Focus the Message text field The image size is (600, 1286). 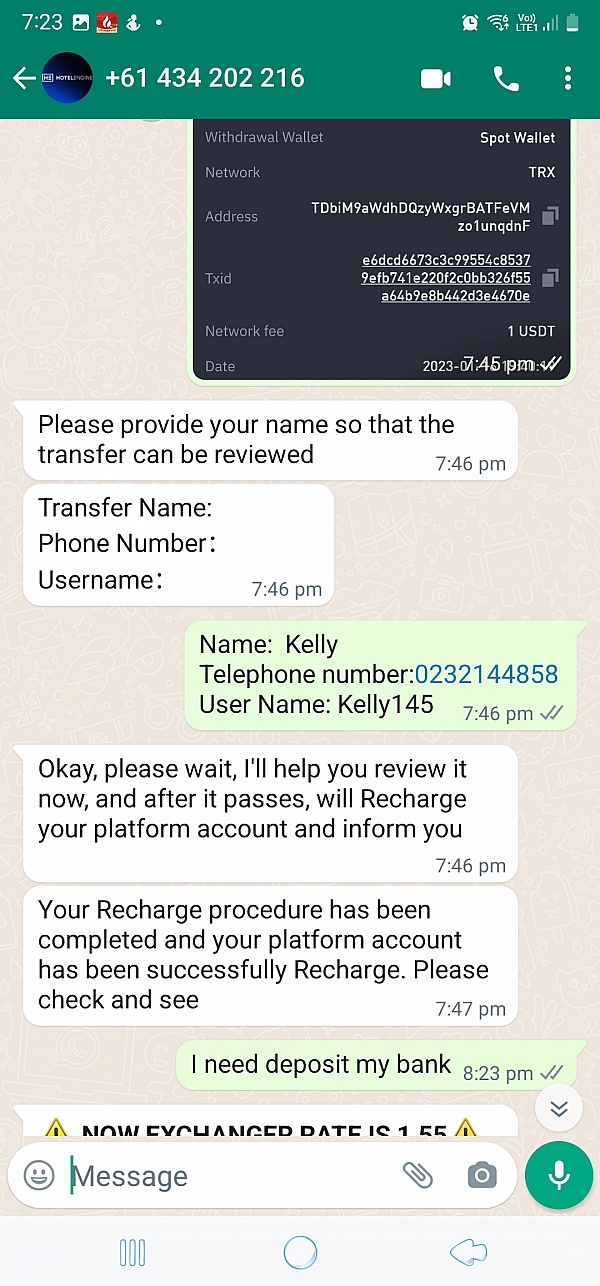point(230,1176)
